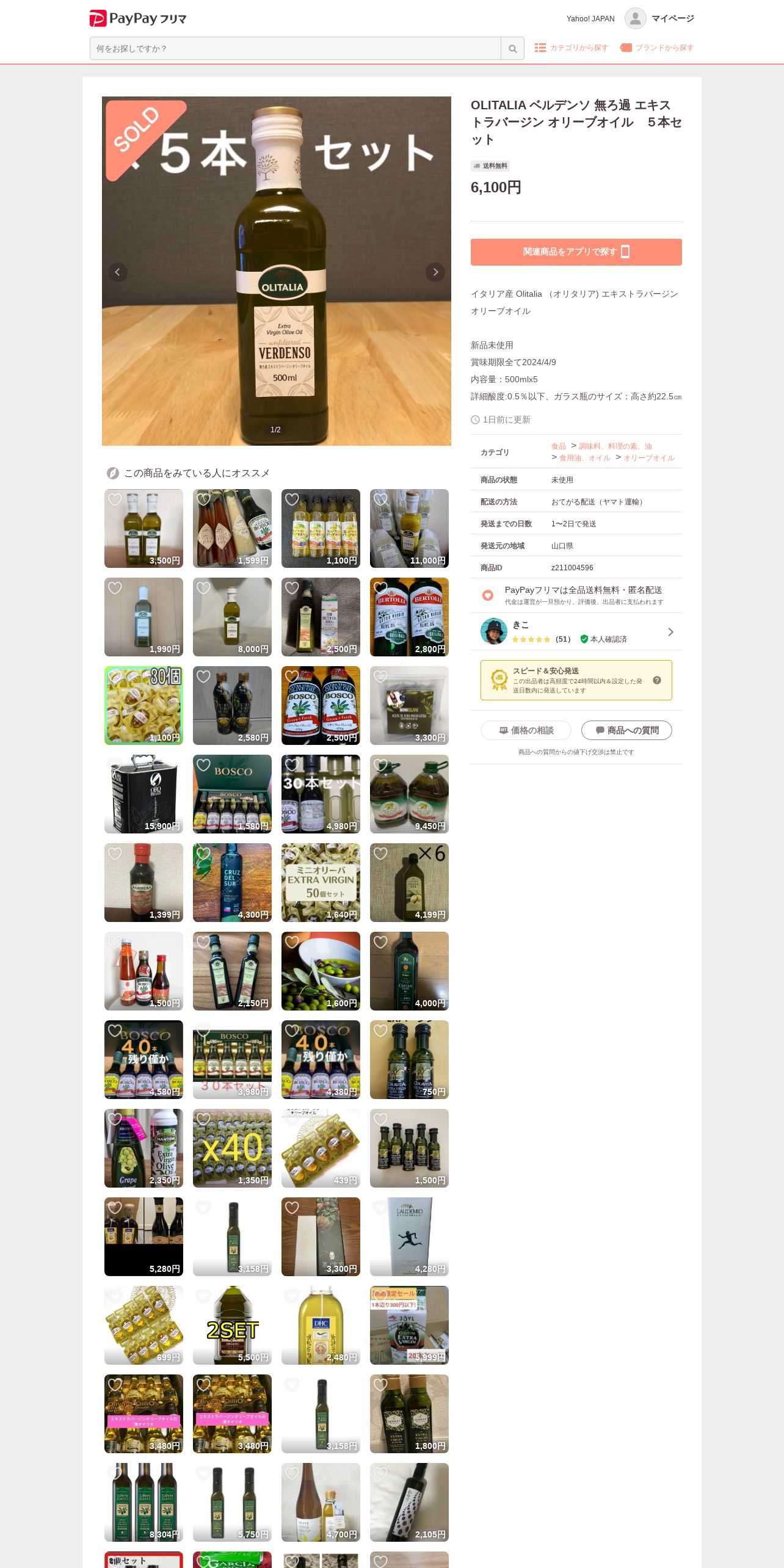
Task: Open the Yahoo! JAPAN link
Action: pos(590,19)
